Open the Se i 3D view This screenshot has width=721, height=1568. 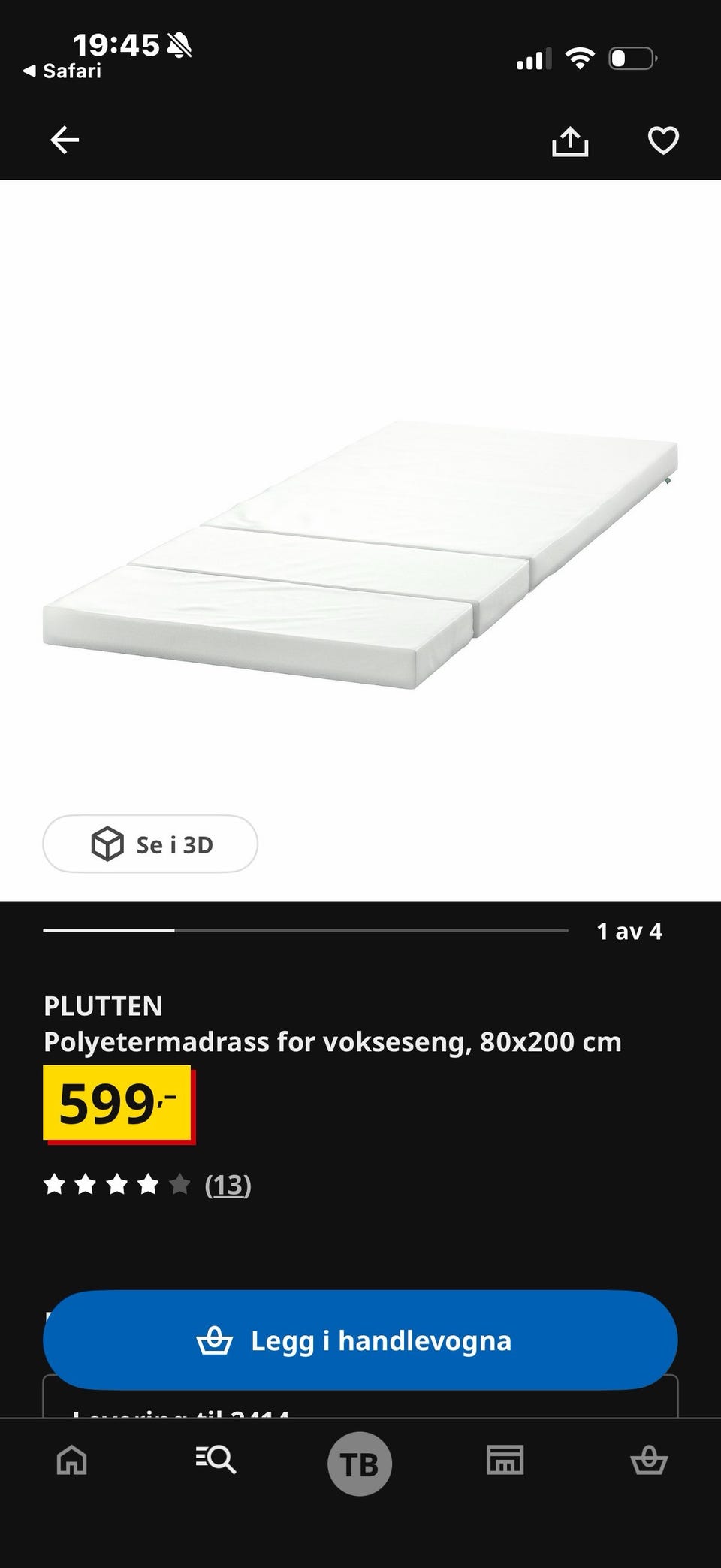point(150,844)
